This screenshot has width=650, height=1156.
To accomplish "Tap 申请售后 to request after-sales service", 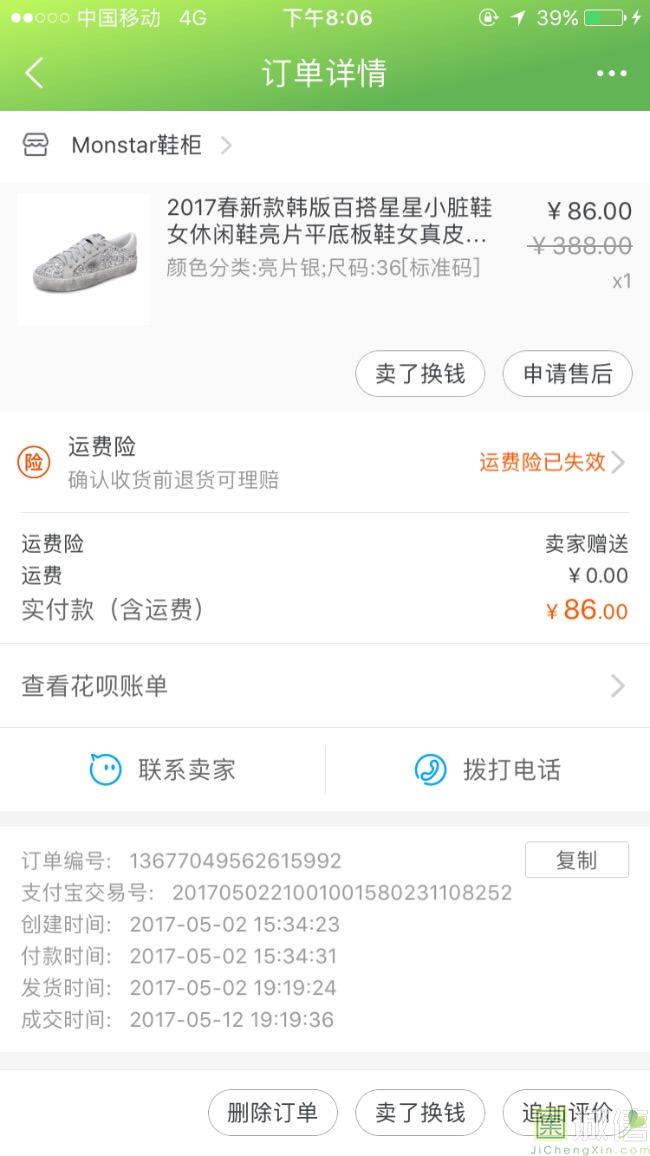I will (x=567, y=374).
